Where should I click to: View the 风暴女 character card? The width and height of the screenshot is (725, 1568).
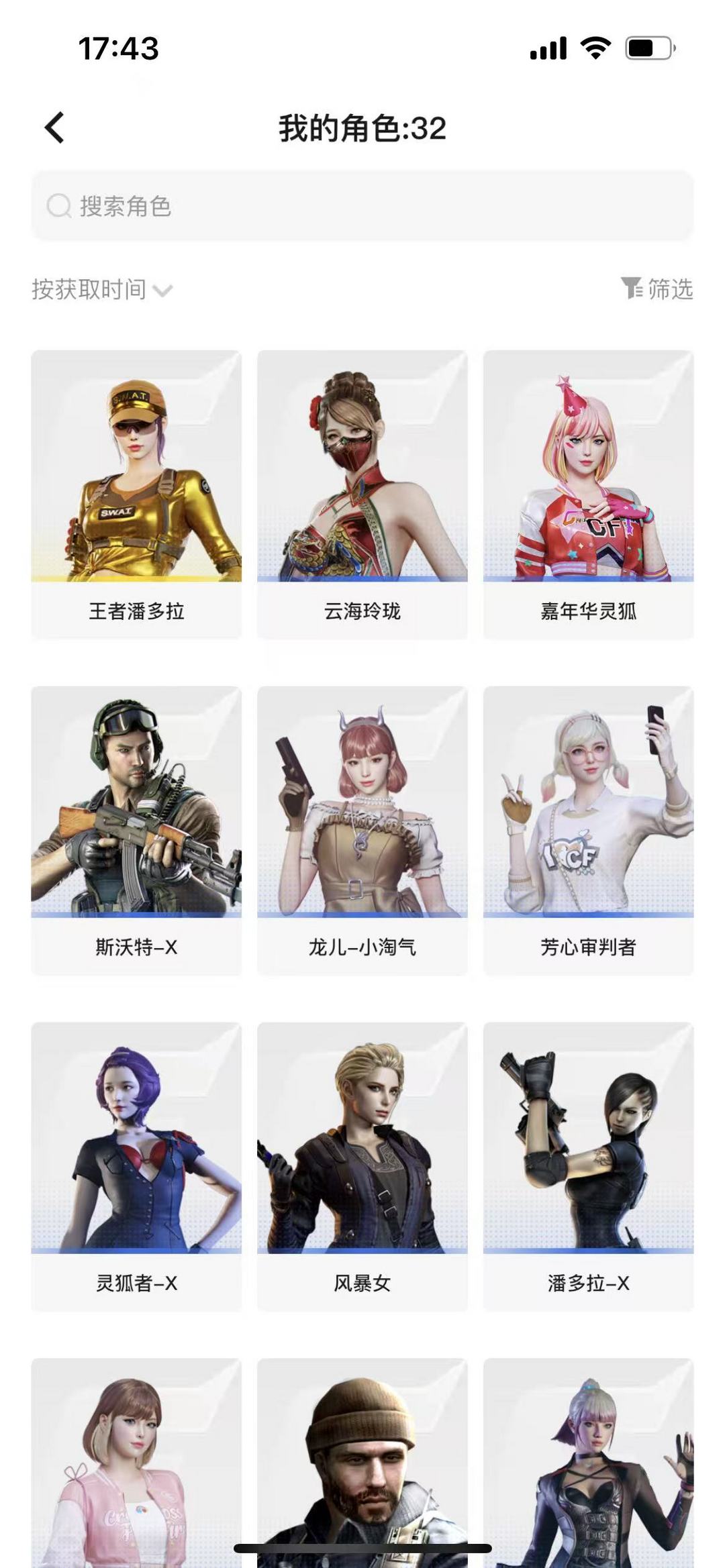(x=362, y=1167)
